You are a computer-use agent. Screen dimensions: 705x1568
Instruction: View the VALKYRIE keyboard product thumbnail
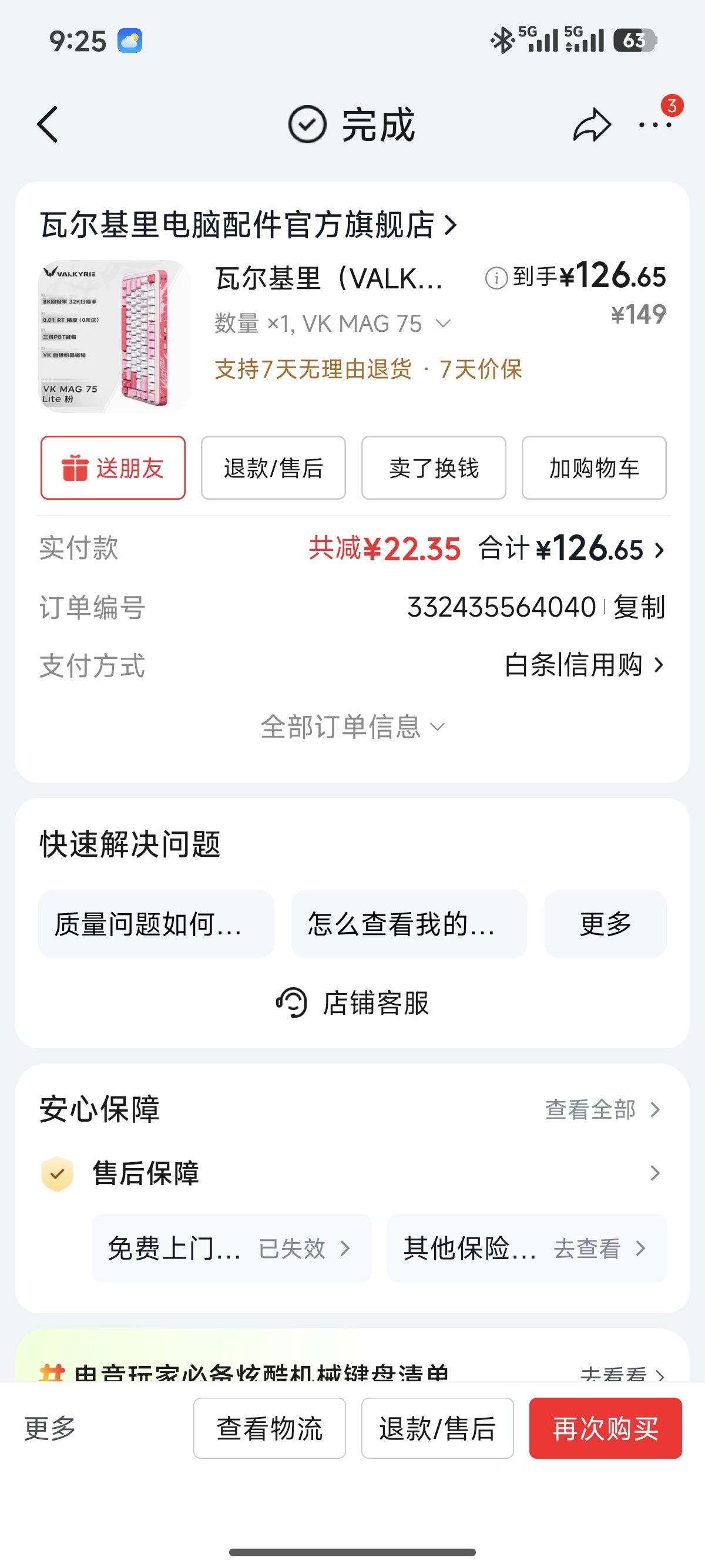[x=114, y=336]
